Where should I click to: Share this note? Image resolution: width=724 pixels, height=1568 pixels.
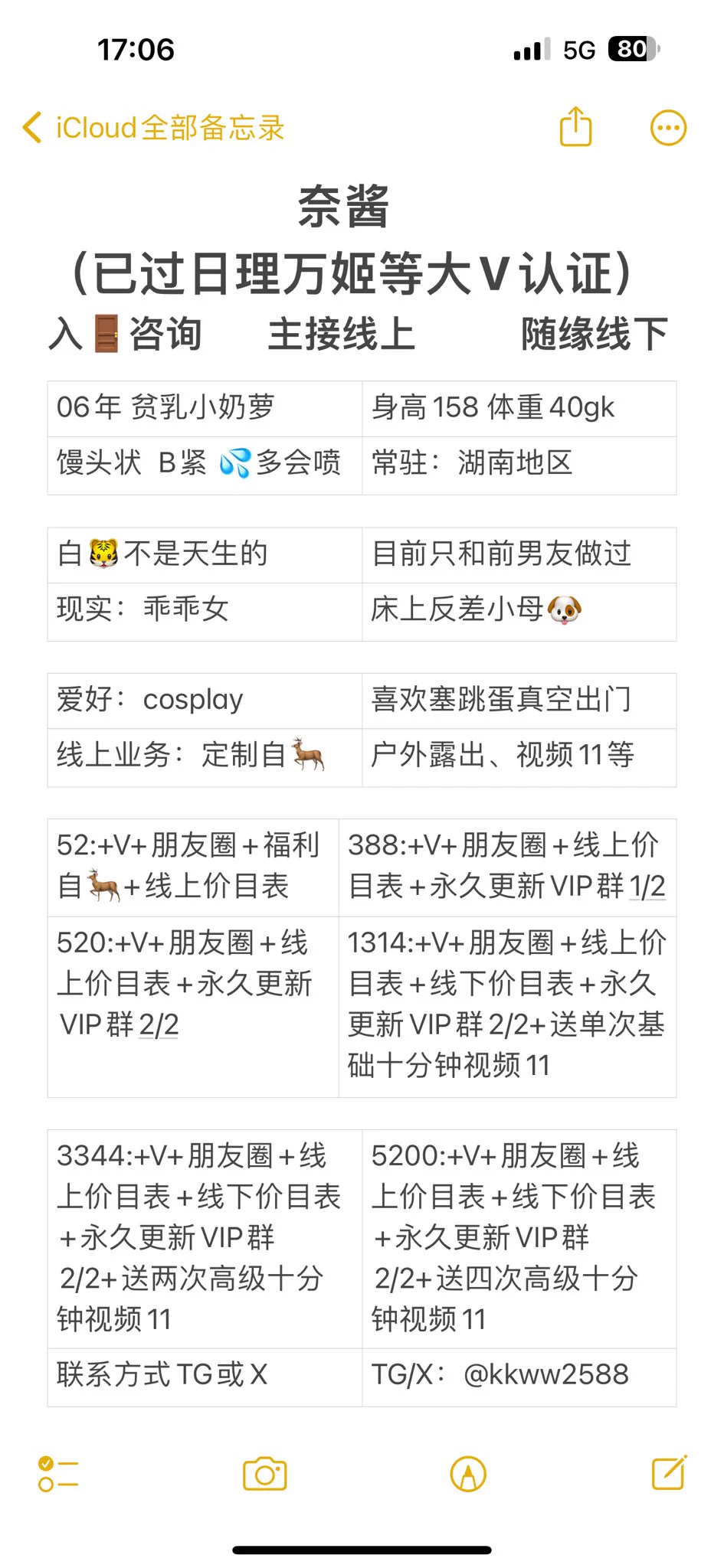point(575,127)
